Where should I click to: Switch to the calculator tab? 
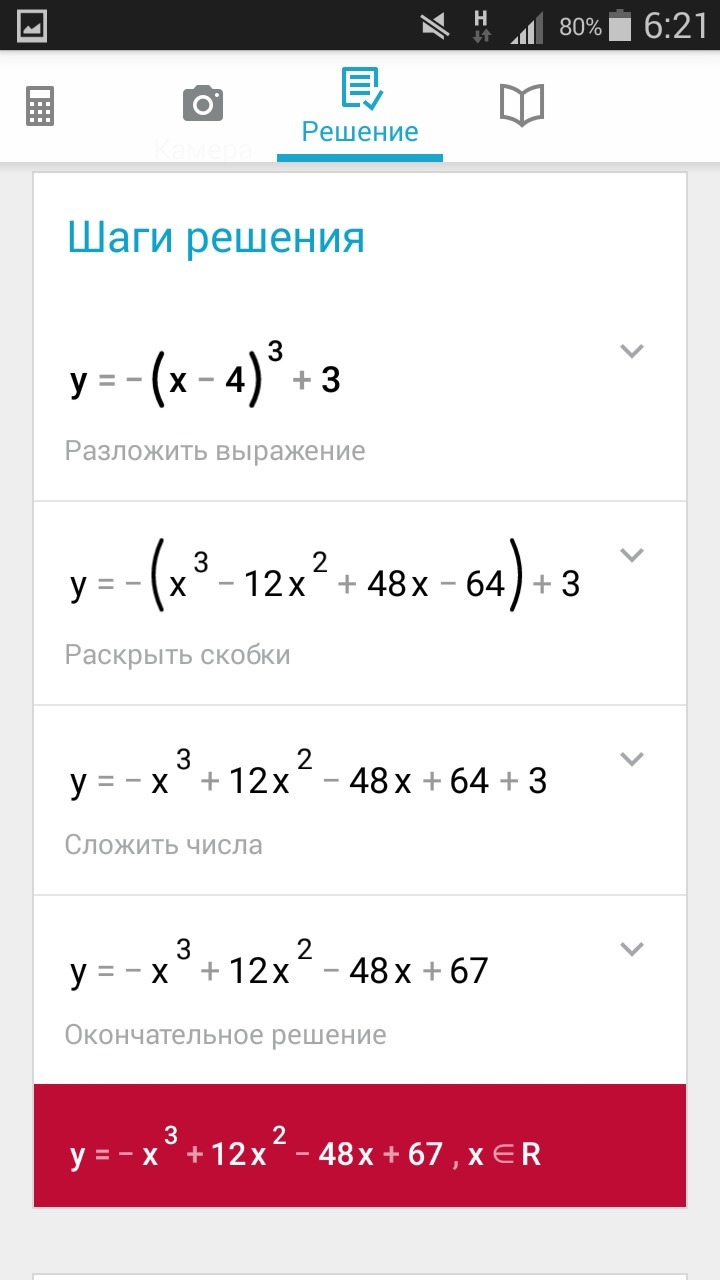40,105
